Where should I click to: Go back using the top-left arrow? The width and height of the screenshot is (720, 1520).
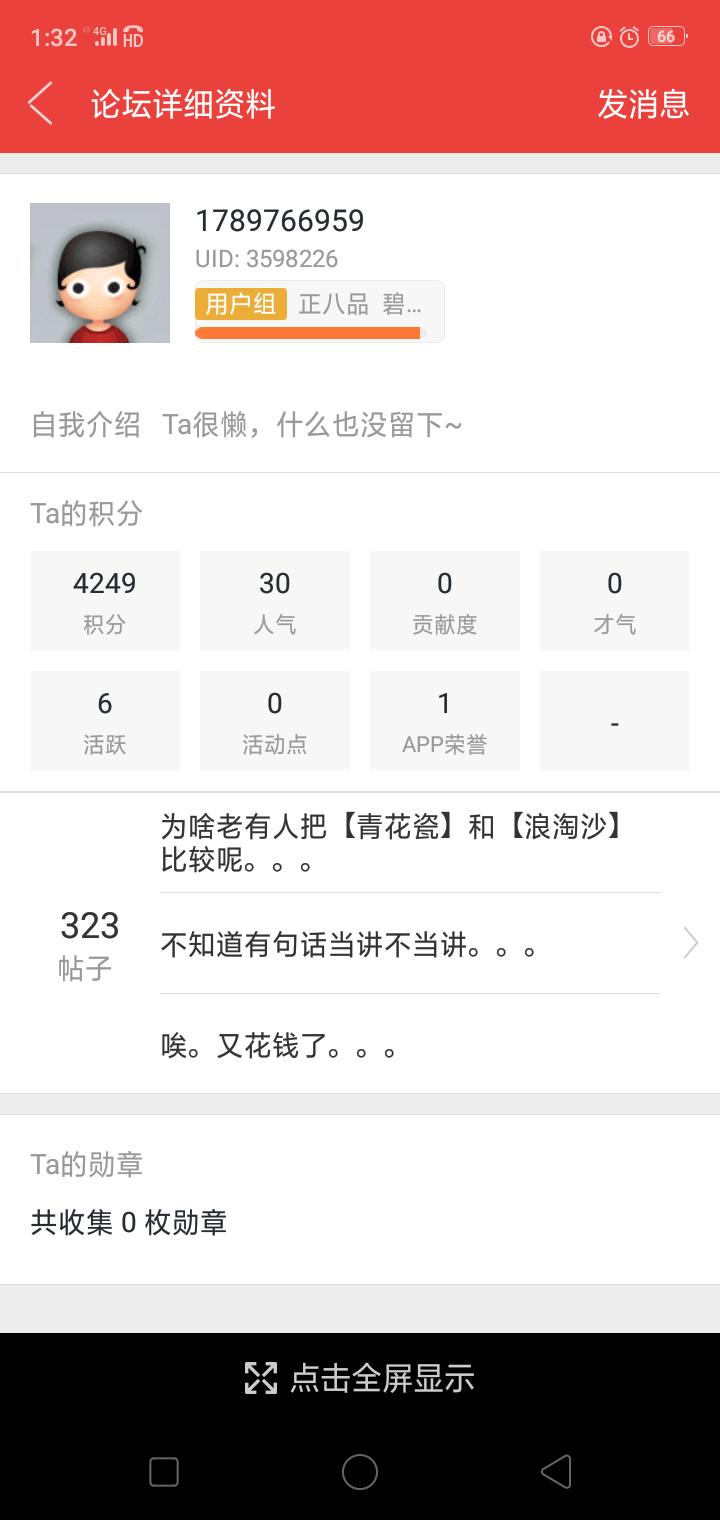click(40, 104)
